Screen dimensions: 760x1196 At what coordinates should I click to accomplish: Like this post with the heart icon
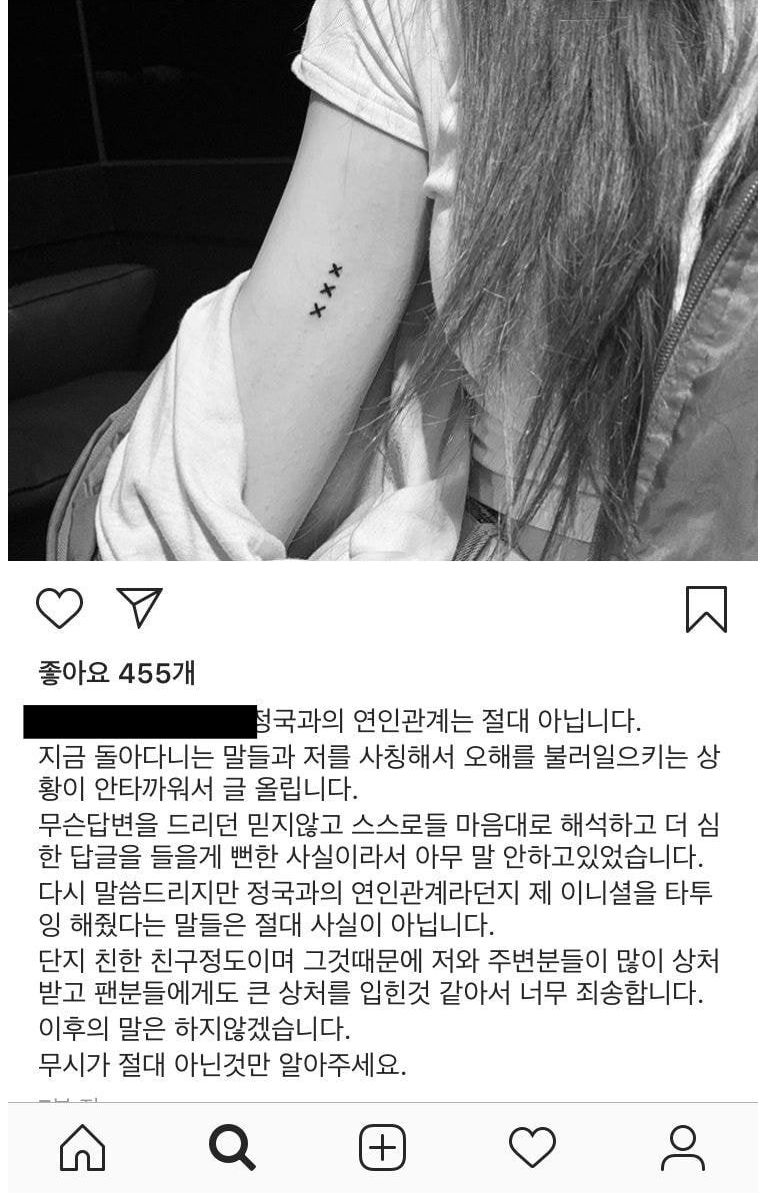pyautogui.click(x=59, y=607)
